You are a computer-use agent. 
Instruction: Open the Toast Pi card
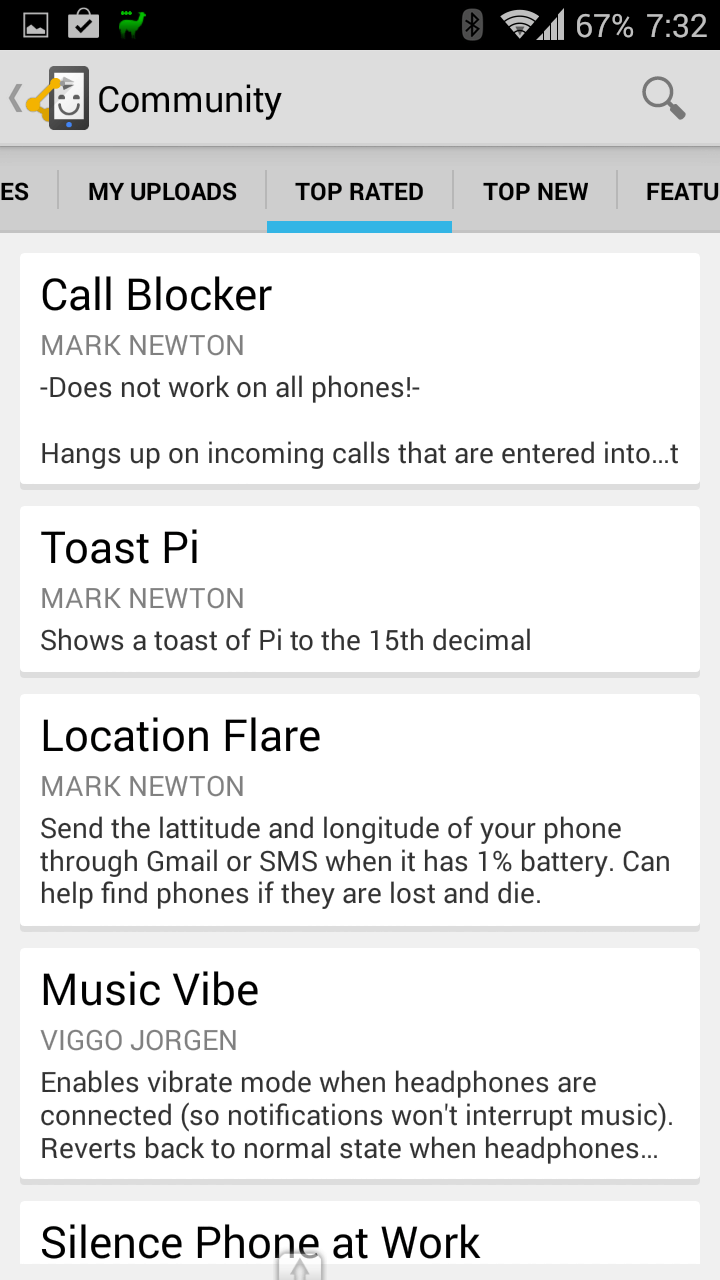coord(360,589)
